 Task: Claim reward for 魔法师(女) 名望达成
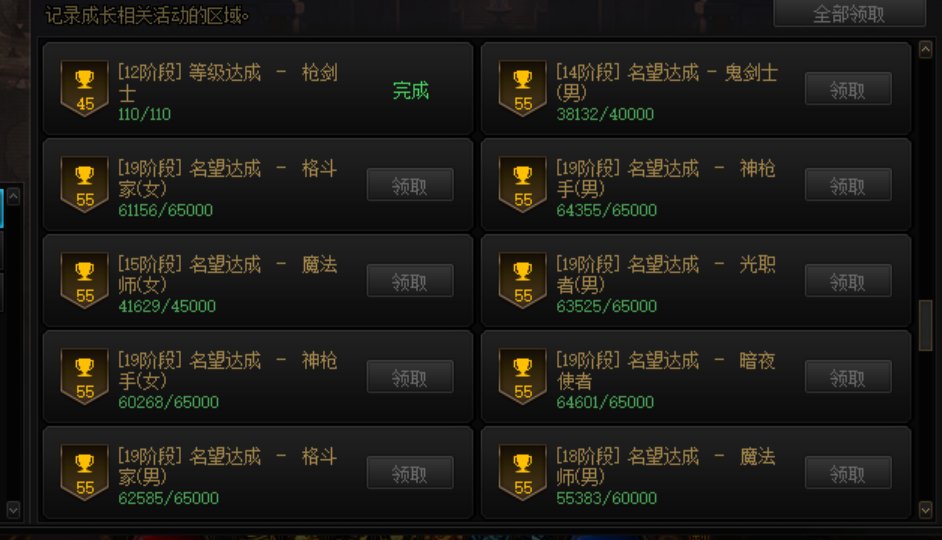(x=409, y=281)
